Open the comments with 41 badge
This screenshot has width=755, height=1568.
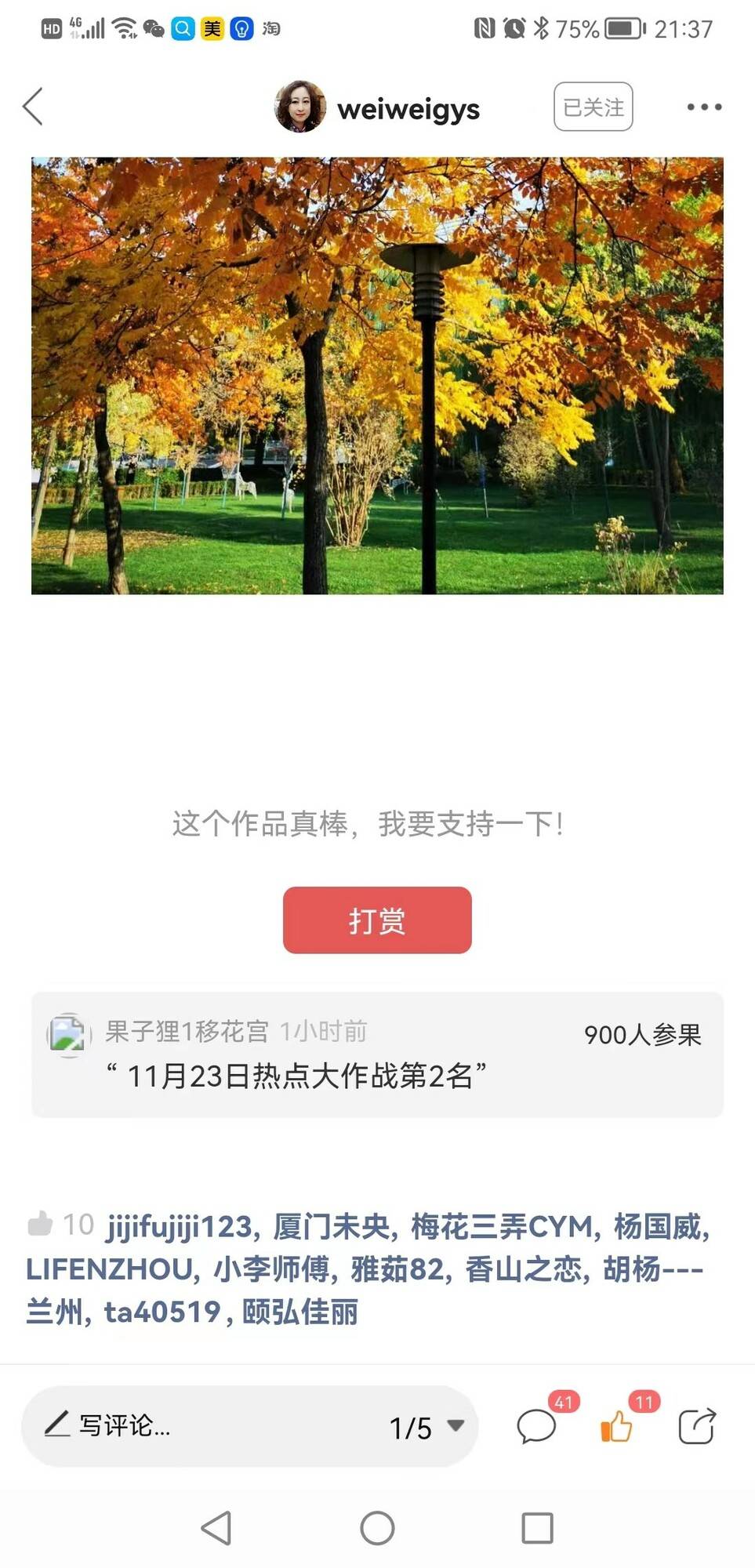pos(537,1425)
